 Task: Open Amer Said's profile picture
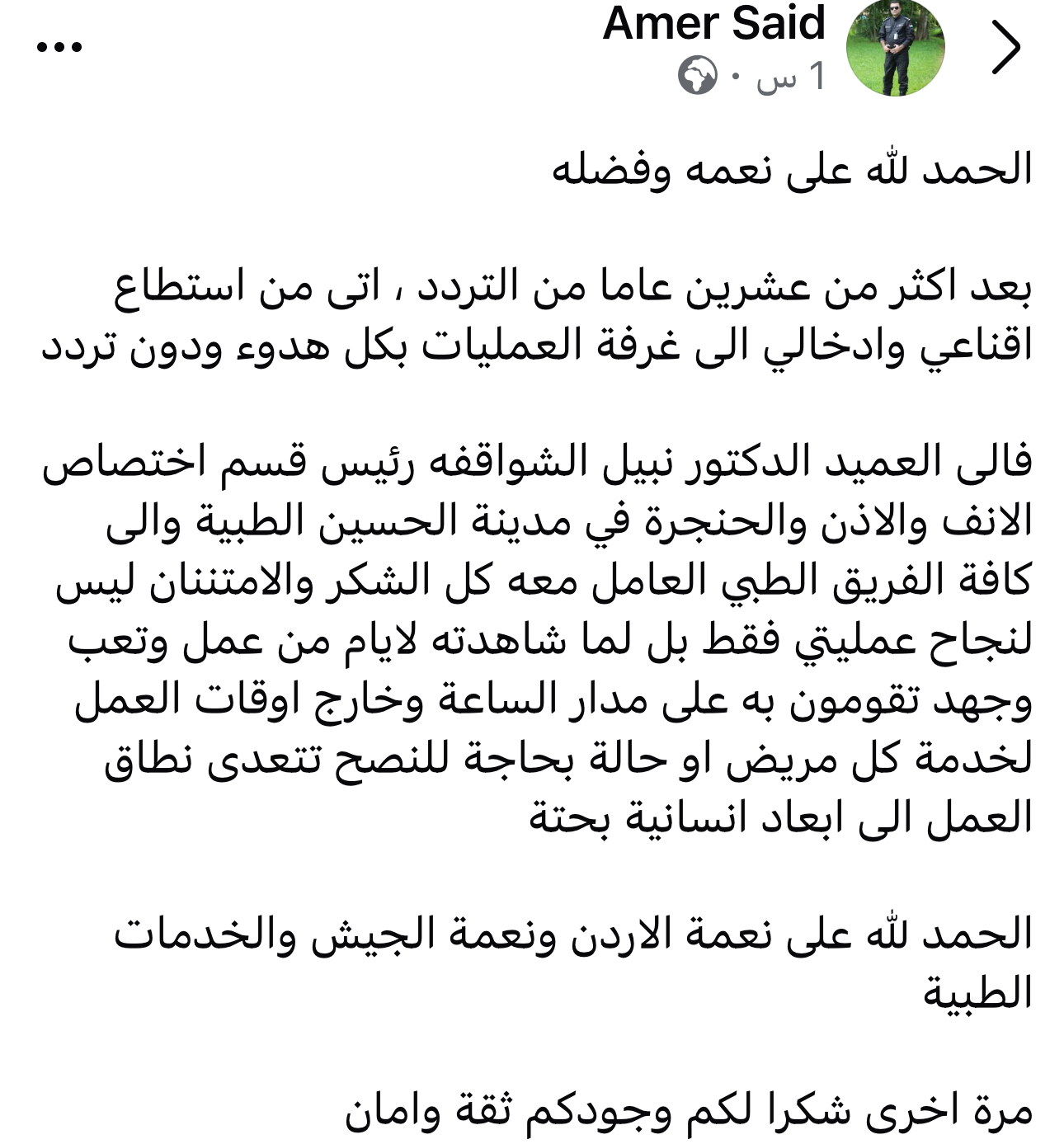(895, 48)
